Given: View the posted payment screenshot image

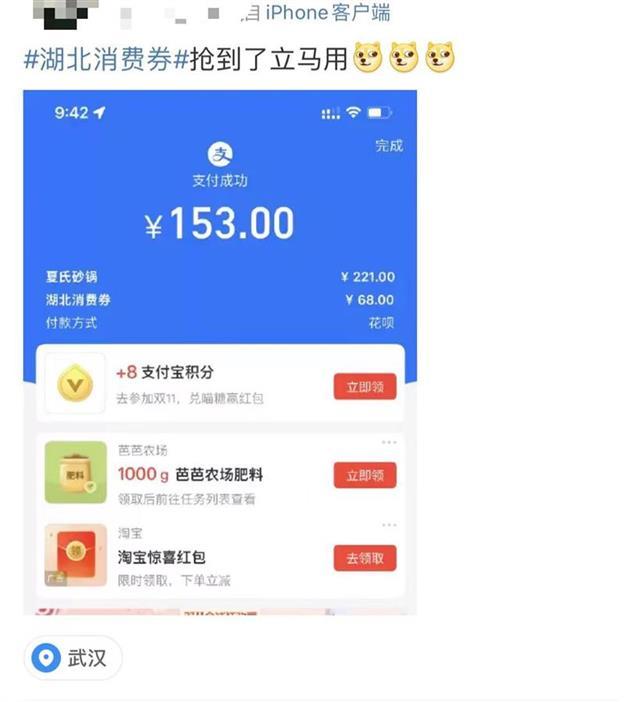Looking at the screenshot, I should click(x=220, y=350).
